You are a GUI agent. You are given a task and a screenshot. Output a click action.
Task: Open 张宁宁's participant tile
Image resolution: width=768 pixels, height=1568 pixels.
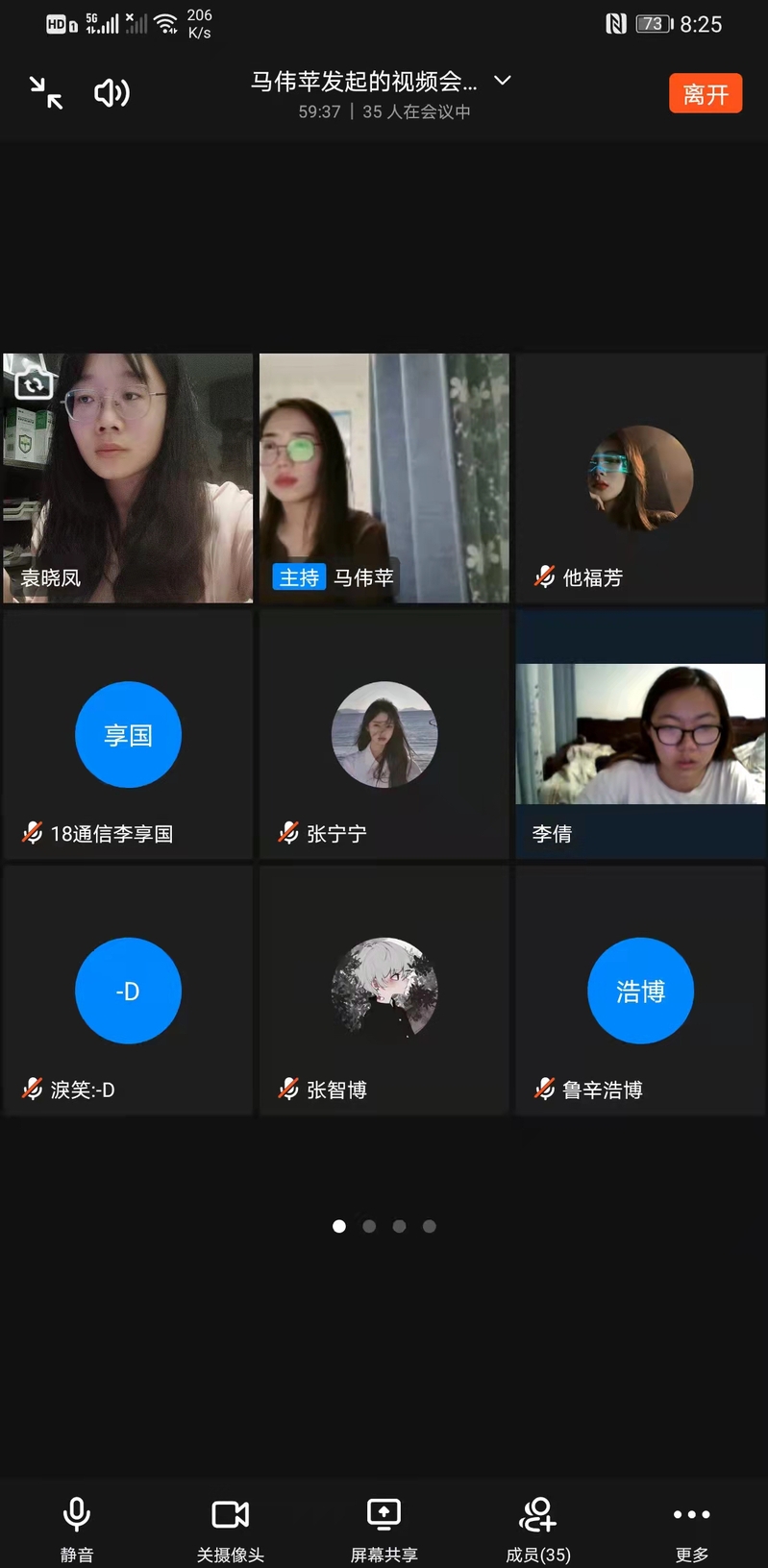pos(384,734)
